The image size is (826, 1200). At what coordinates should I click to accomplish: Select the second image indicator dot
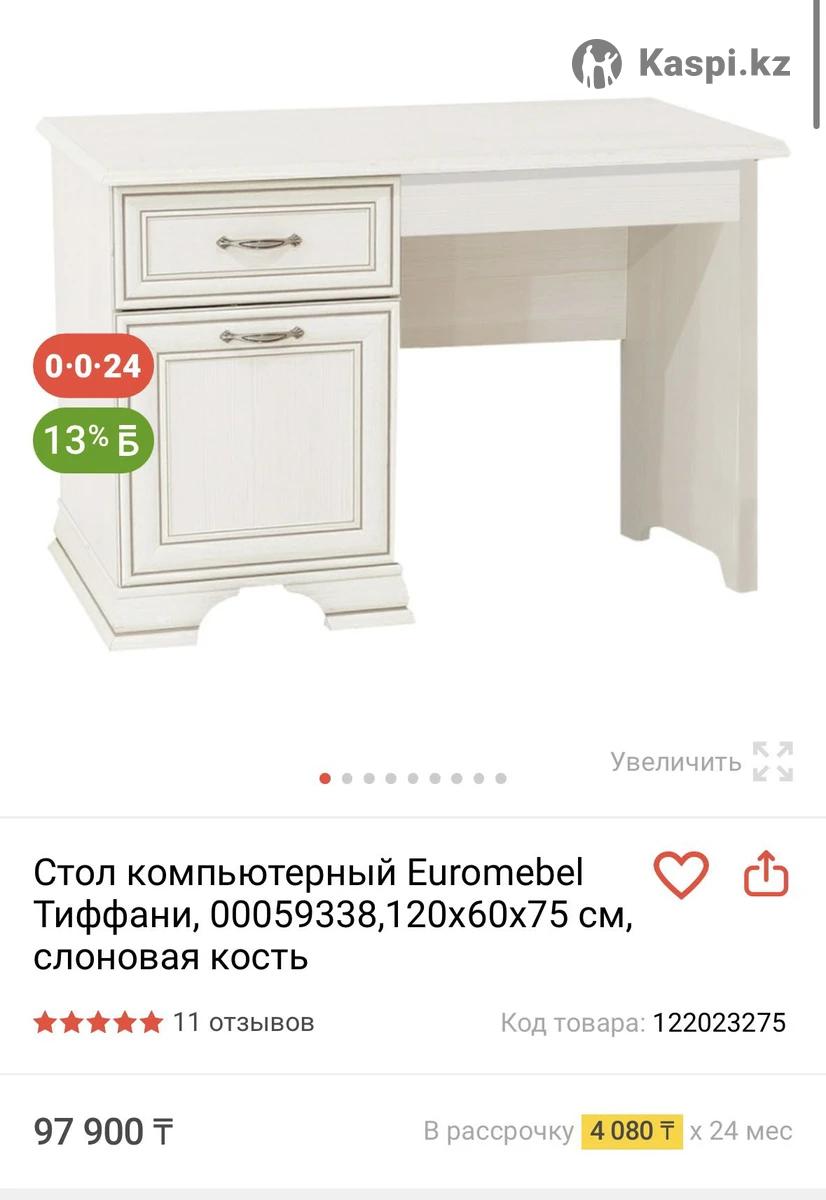coord(347,778)
